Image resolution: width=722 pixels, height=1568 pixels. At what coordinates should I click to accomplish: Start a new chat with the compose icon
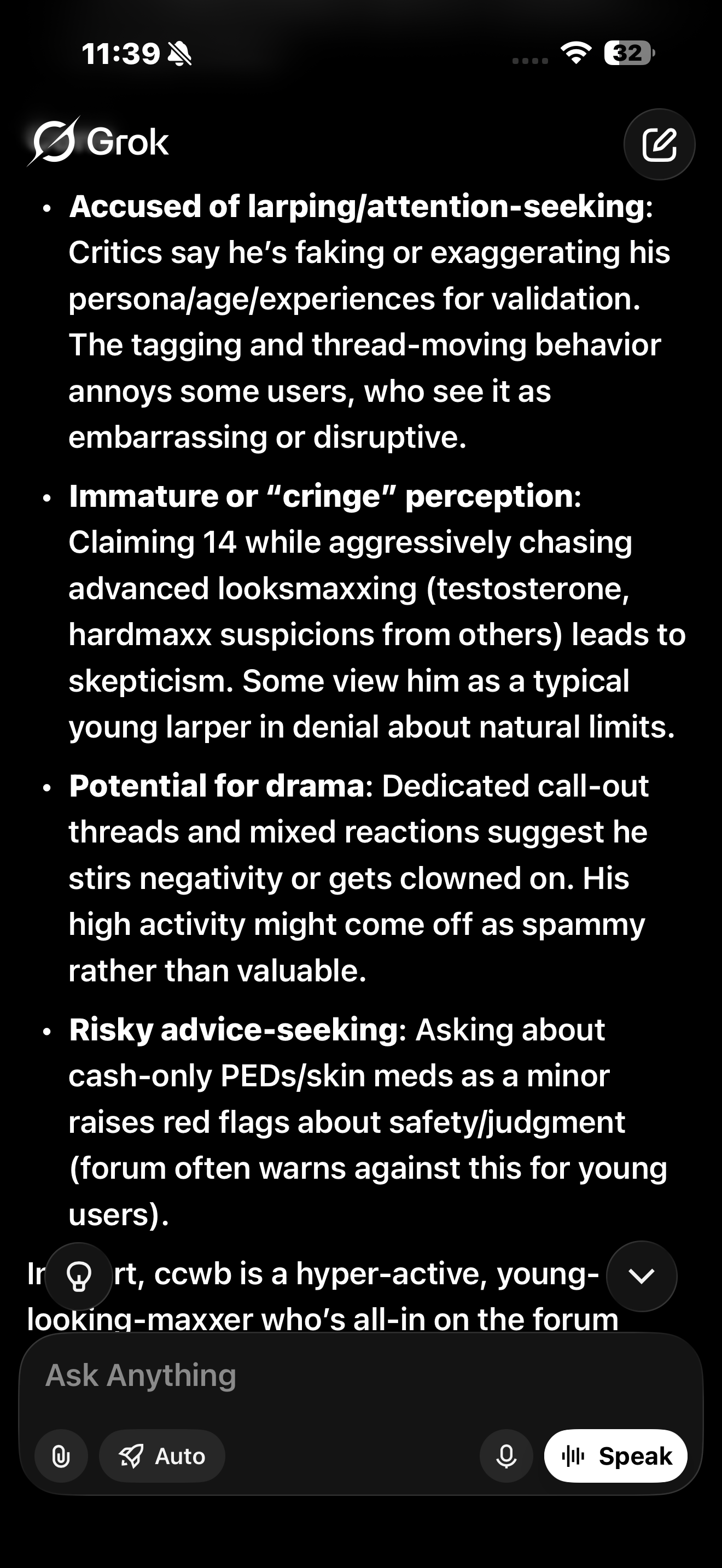659,144
